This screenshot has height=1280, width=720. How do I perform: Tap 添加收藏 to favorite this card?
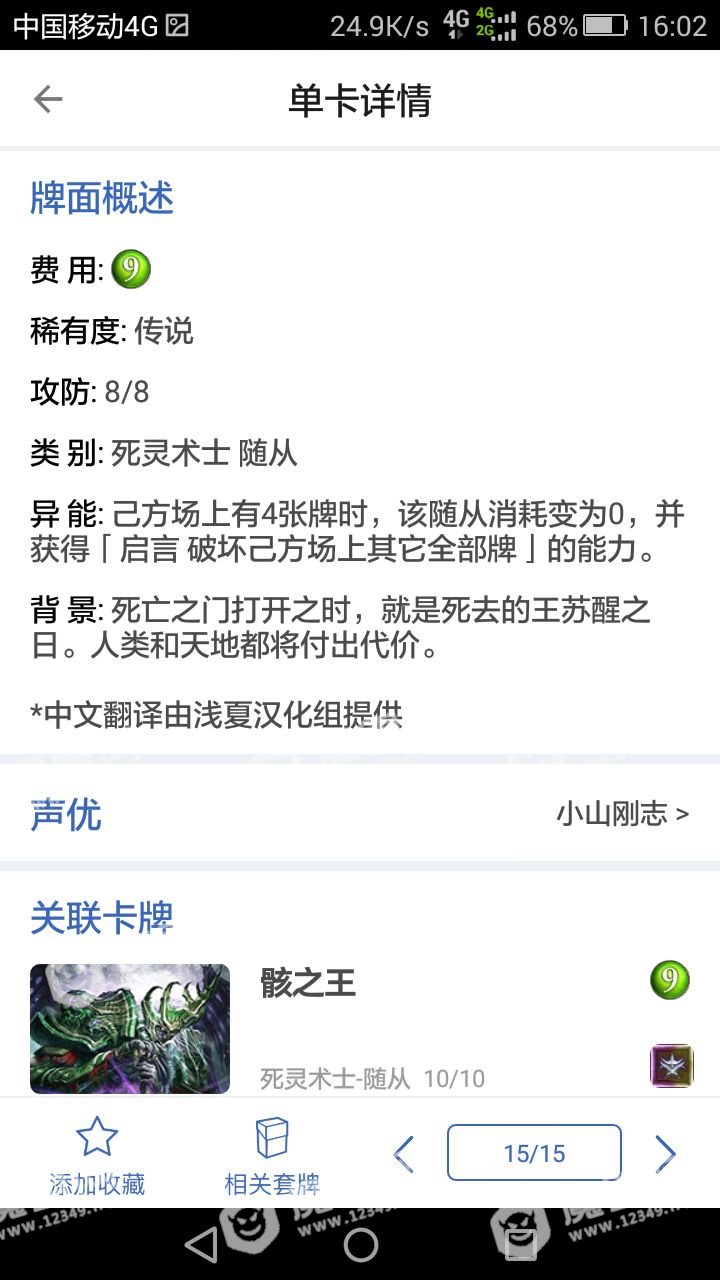(97, 1157)
